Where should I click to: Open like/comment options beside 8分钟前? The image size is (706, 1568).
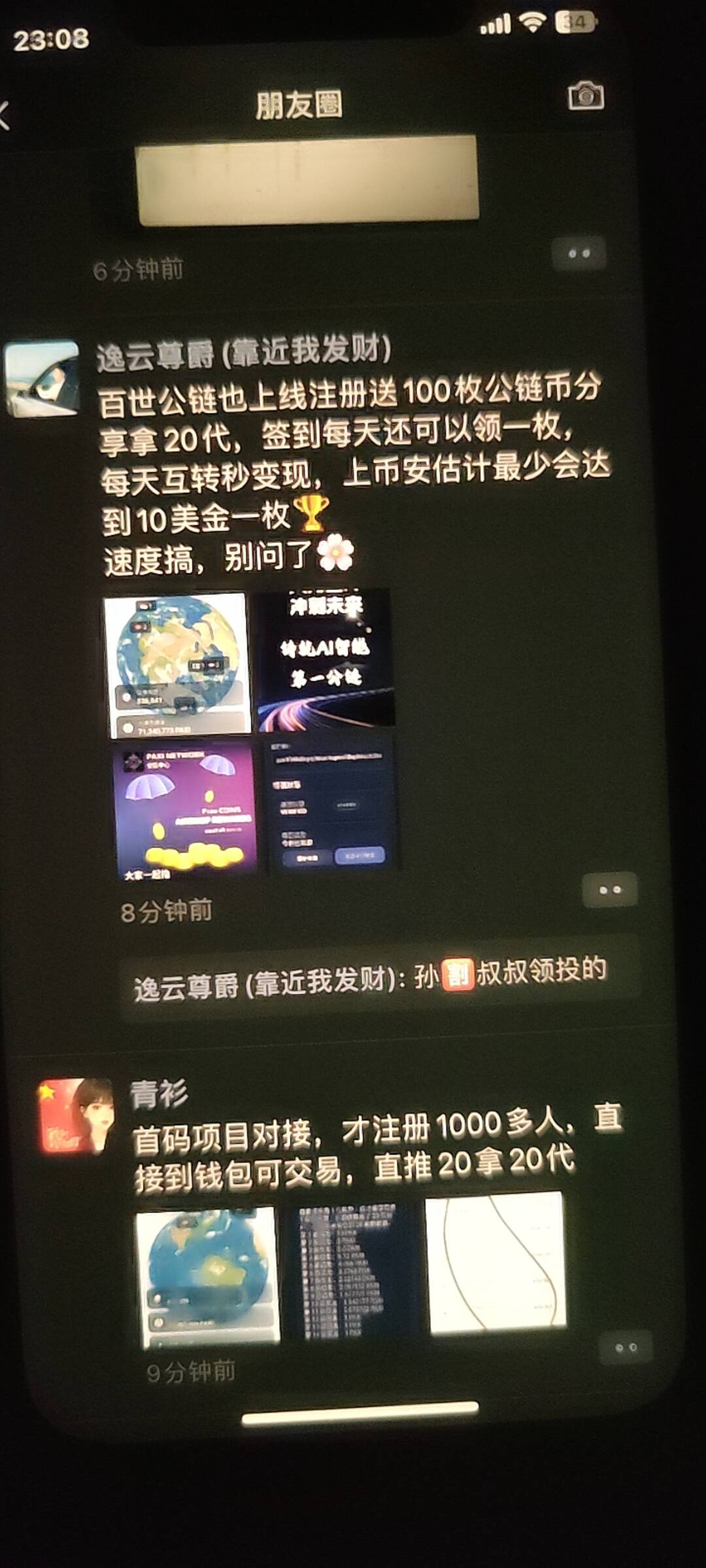[x=609, y=890]
